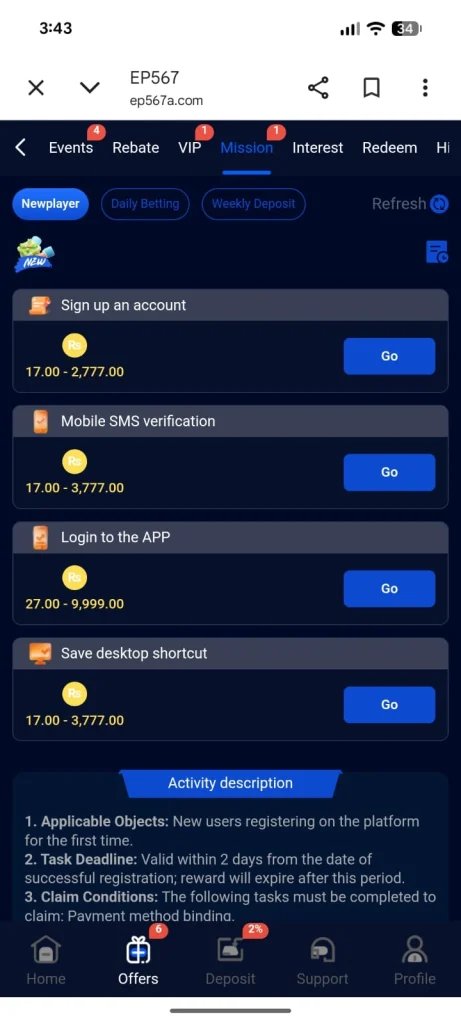Tap Go for Save desktop shortcut
The height and width of the screenshot is (1024, 461).
[x=389, y=705]
